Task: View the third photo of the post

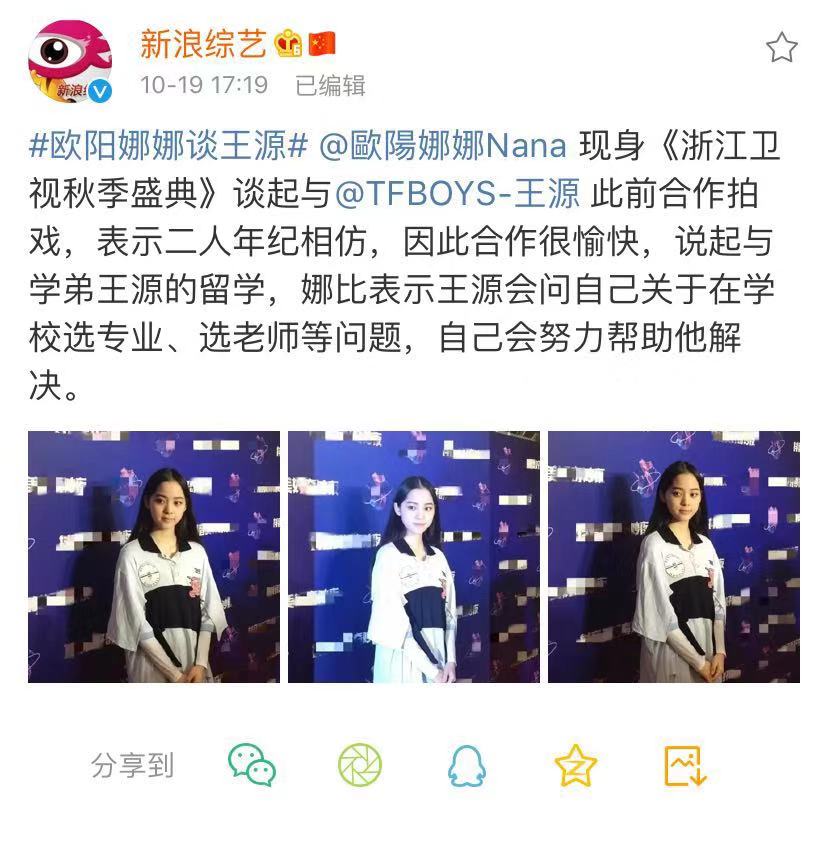Action: (x=673, y=557)
